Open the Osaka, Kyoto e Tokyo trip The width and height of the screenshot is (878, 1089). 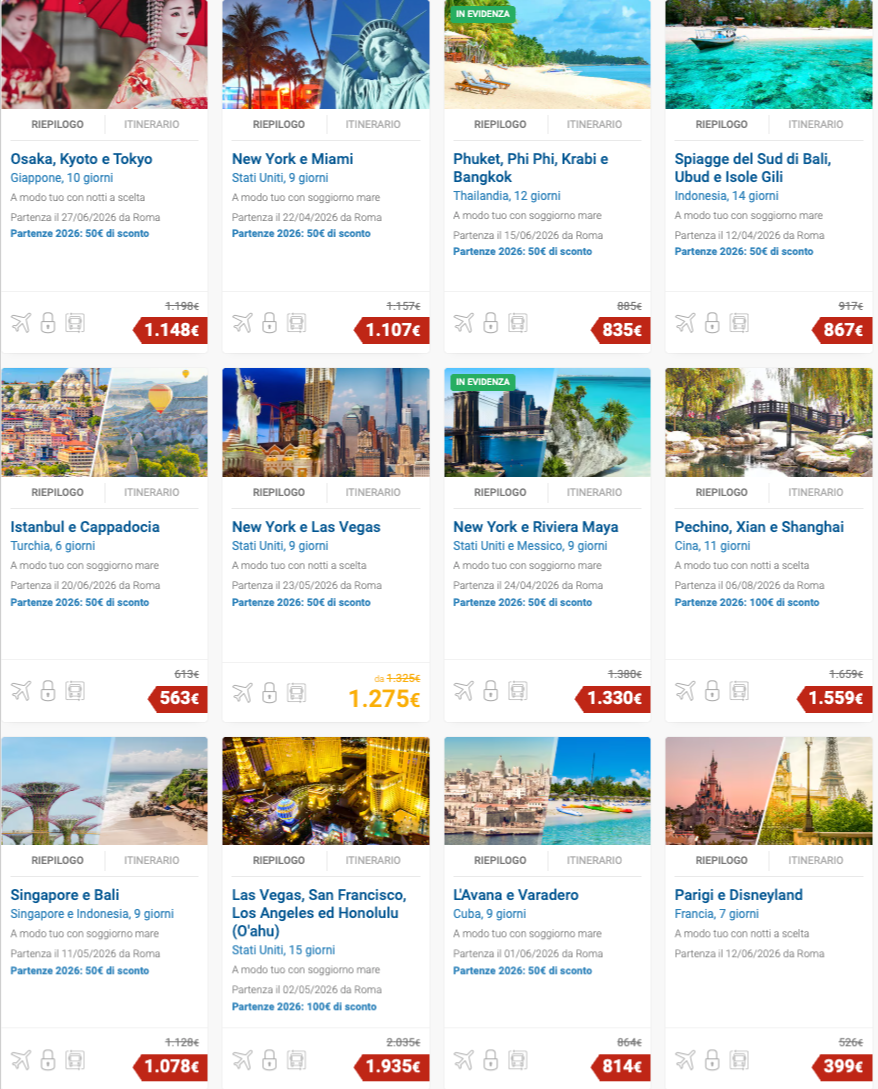81,159
